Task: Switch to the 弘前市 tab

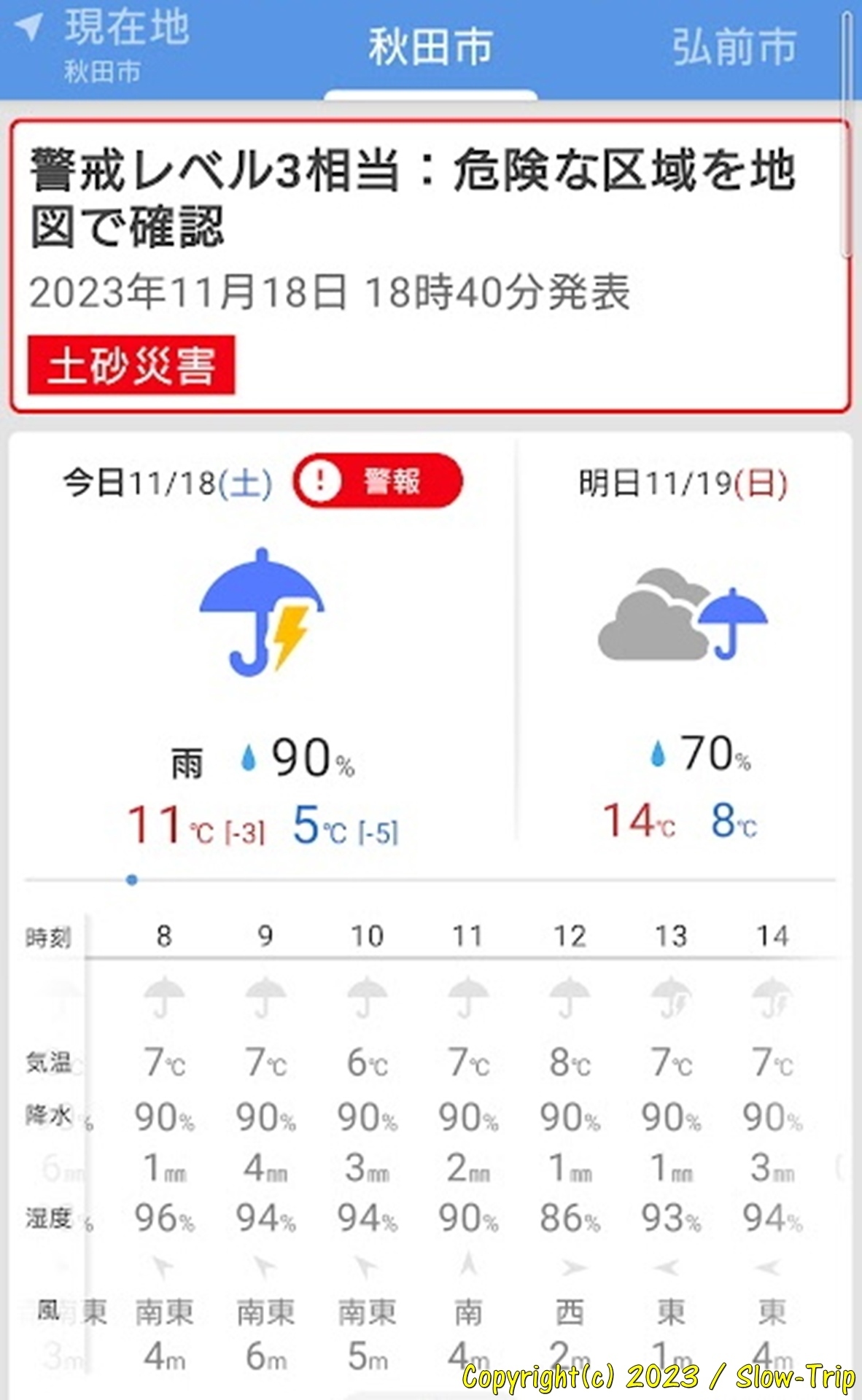Action: (x=734, y=47)
